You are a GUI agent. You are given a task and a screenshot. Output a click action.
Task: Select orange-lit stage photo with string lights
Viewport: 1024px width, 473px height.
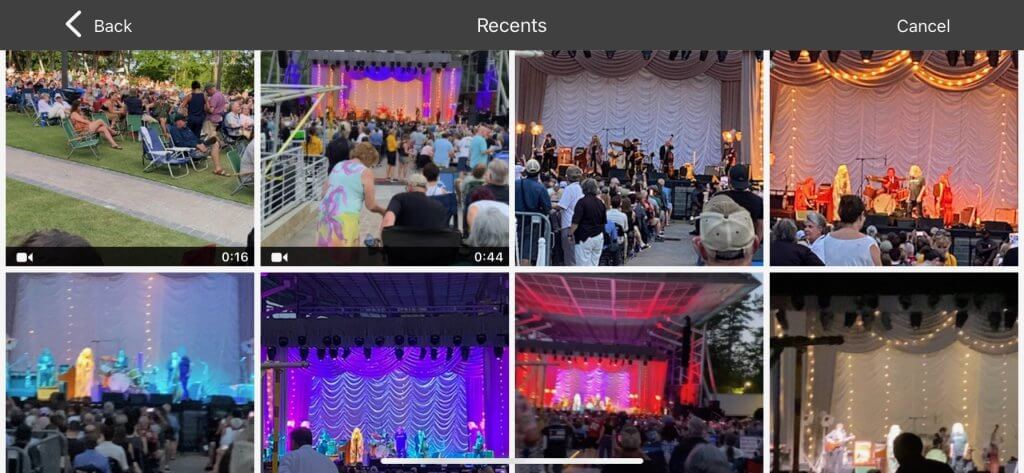[893, 157]
